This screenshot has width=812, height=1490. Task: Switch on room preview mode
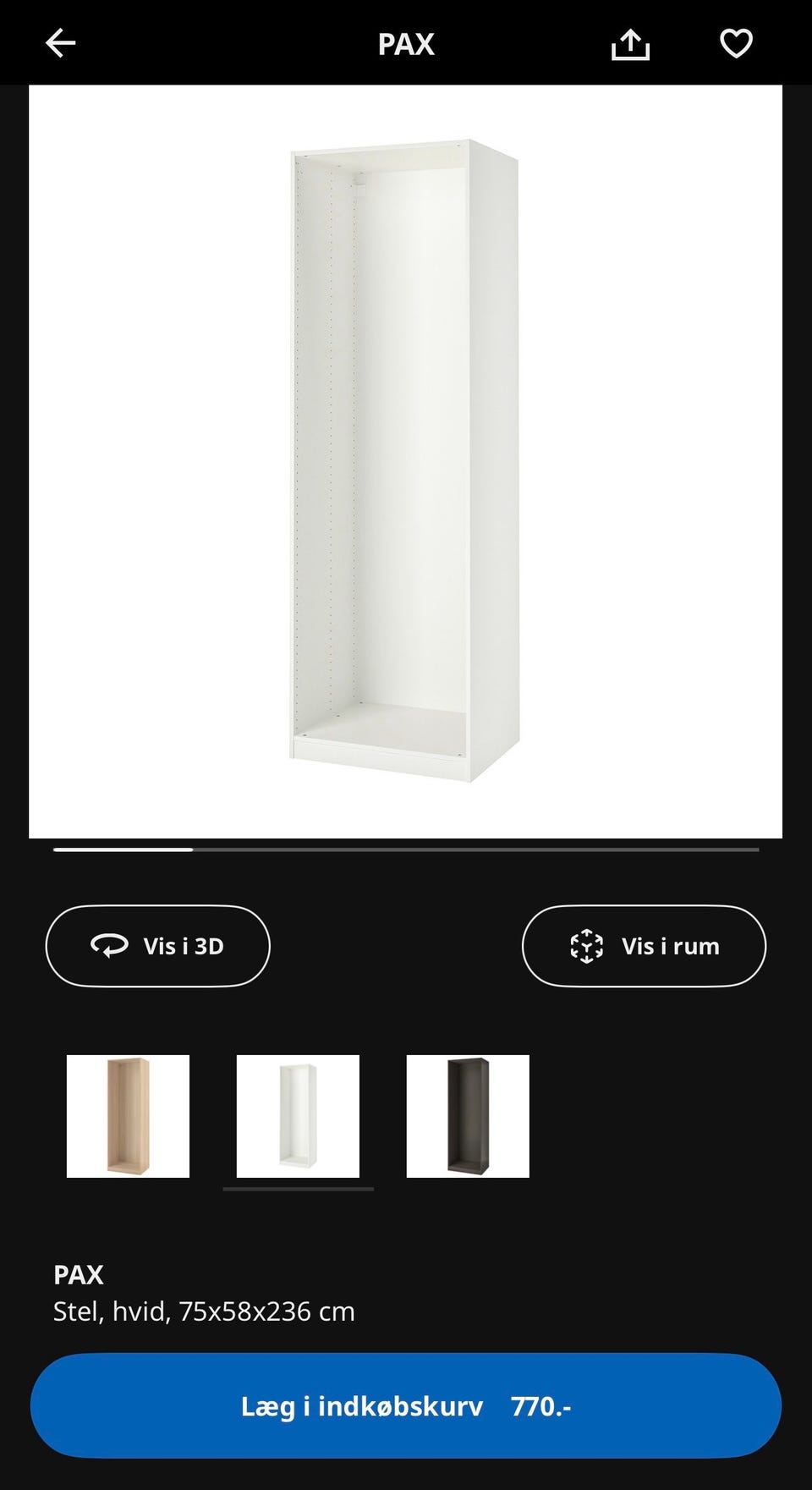tap(645, 946)
